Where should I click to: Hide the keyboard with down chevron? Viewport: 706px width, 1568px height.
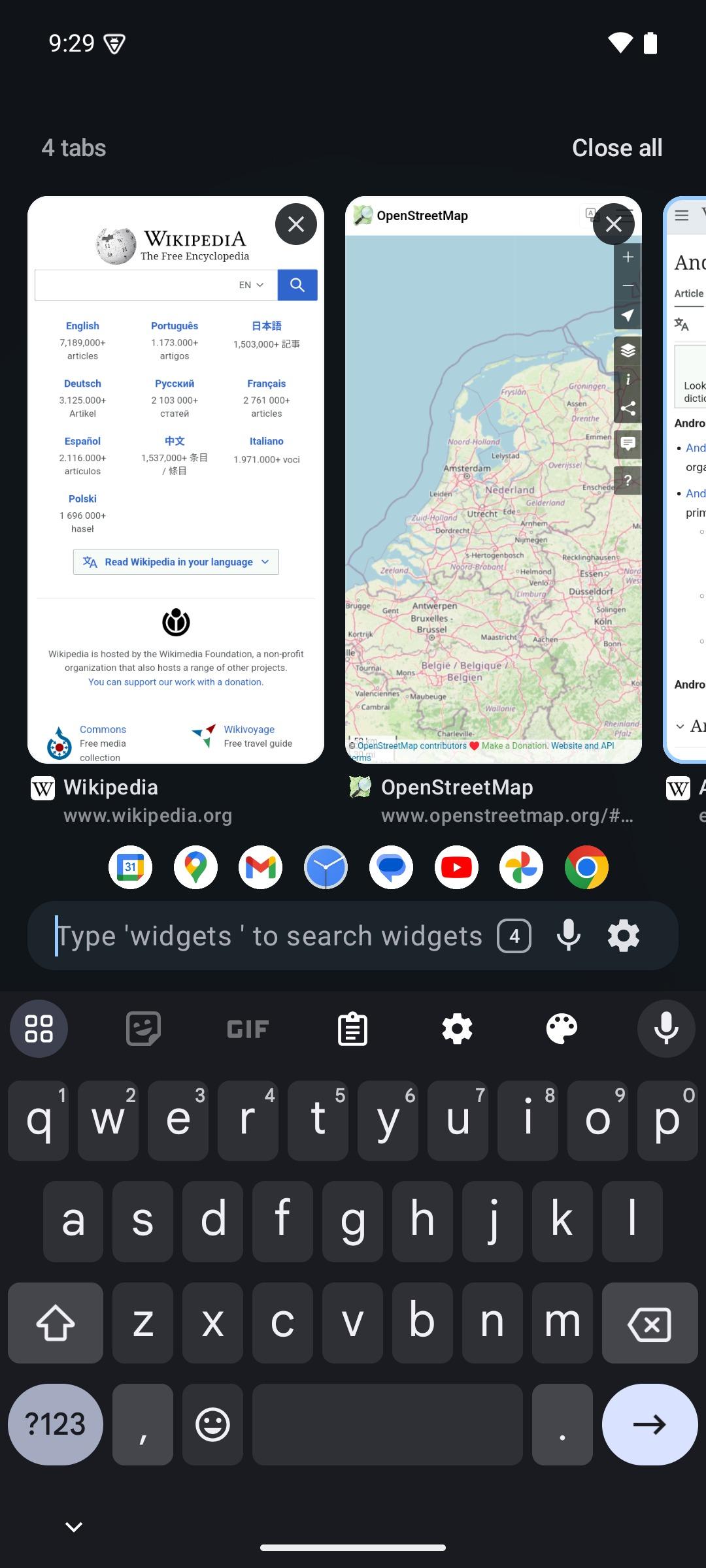tap(74, 1527)
